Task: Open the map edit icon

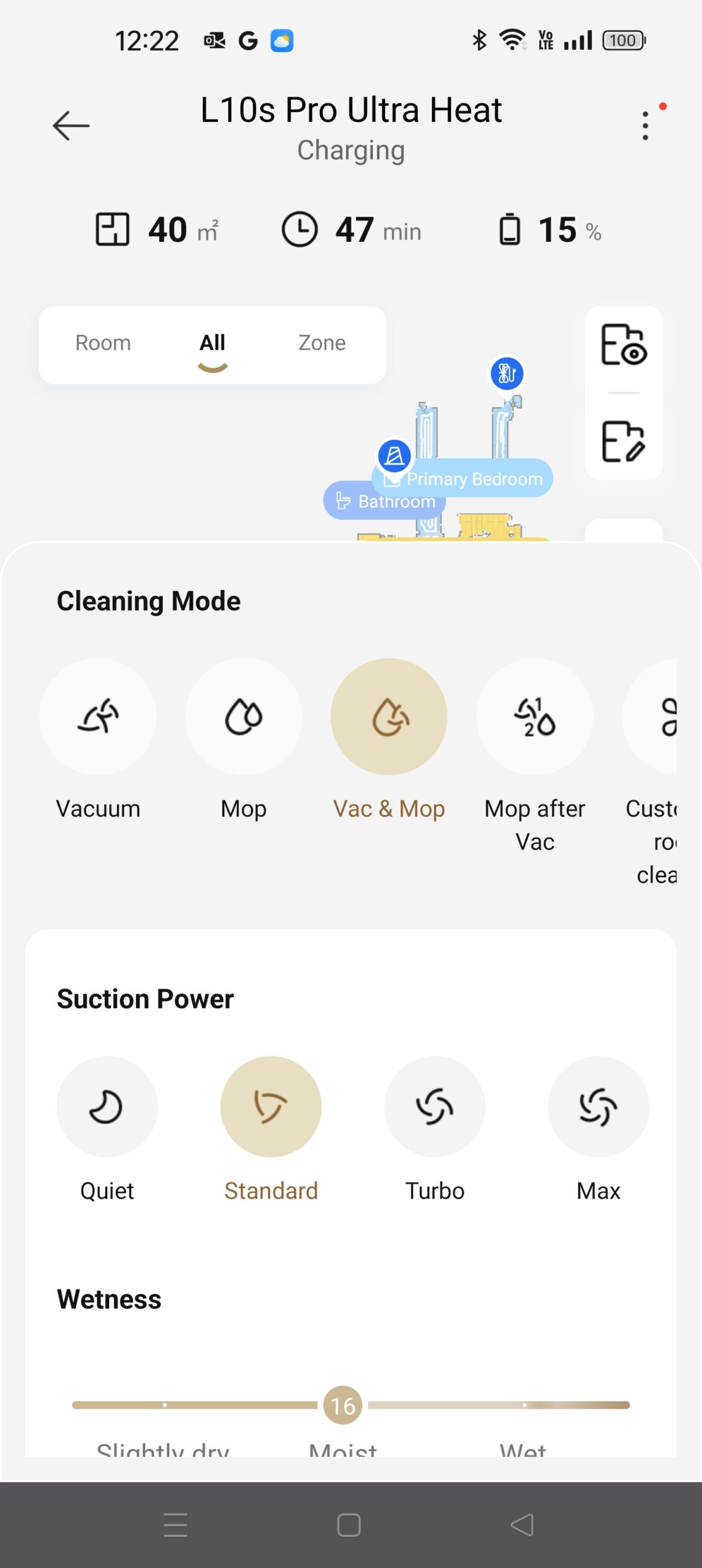Action: tap(624, 441)
